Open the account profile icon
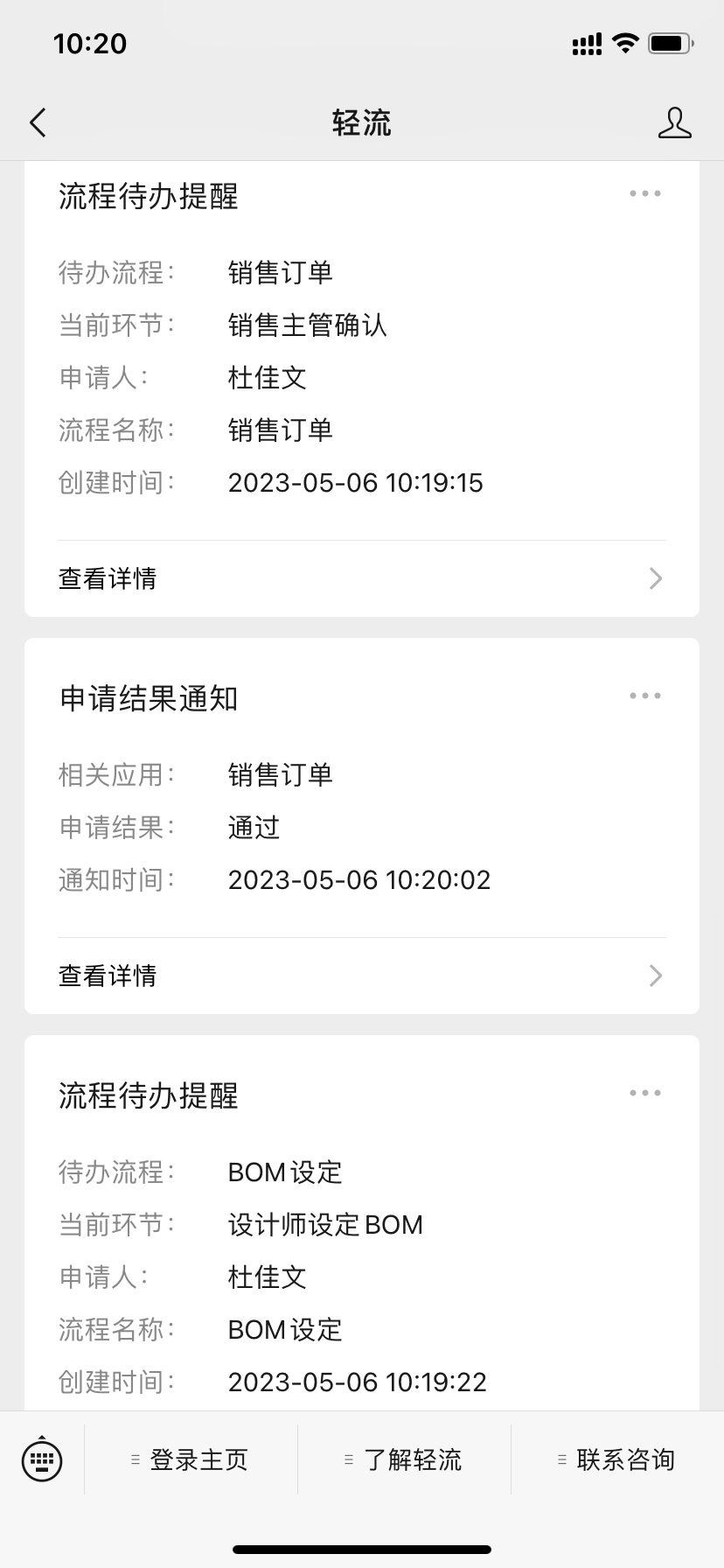Screen dimensions: 724x1568 click(674, 123)
